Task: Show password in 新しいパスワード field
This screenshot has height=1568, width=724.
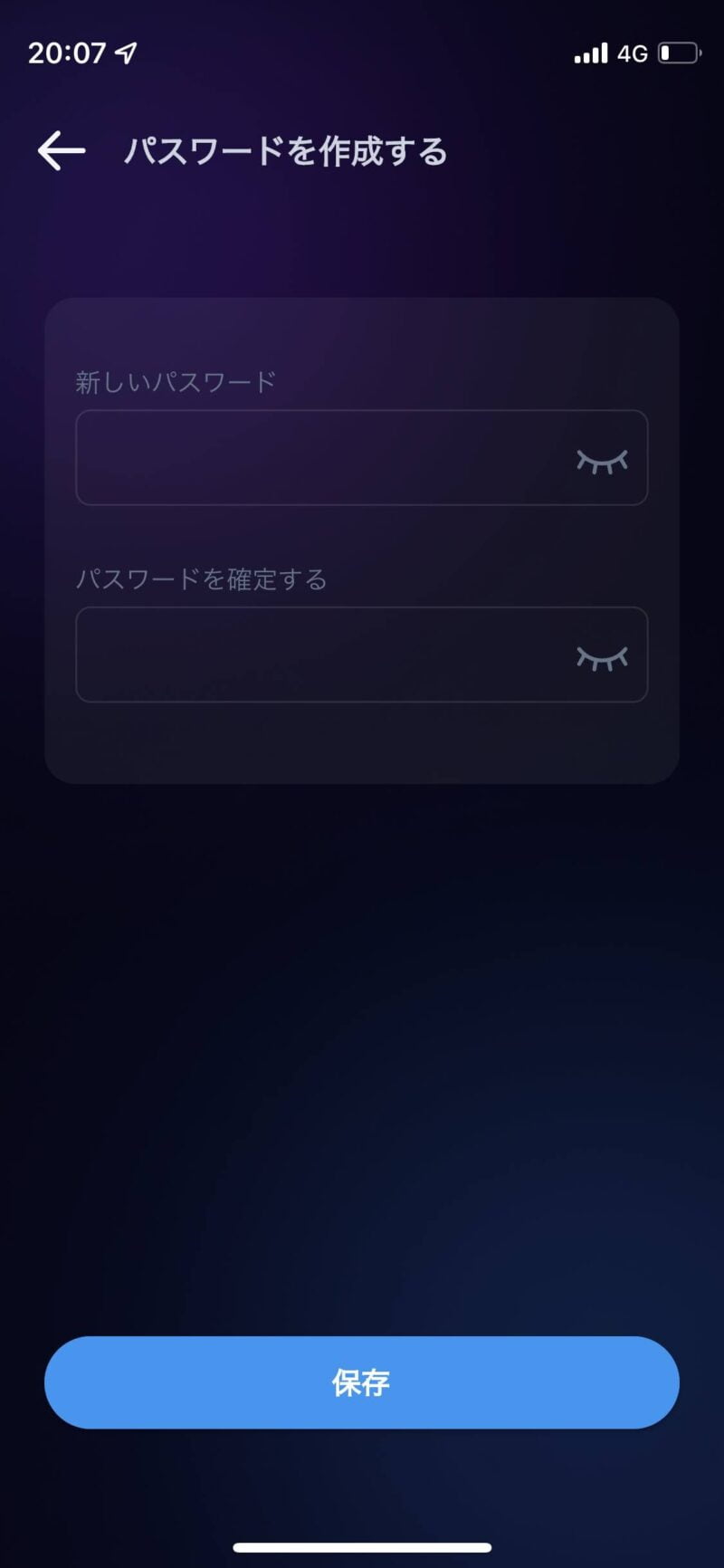Action: click(602, 461)
